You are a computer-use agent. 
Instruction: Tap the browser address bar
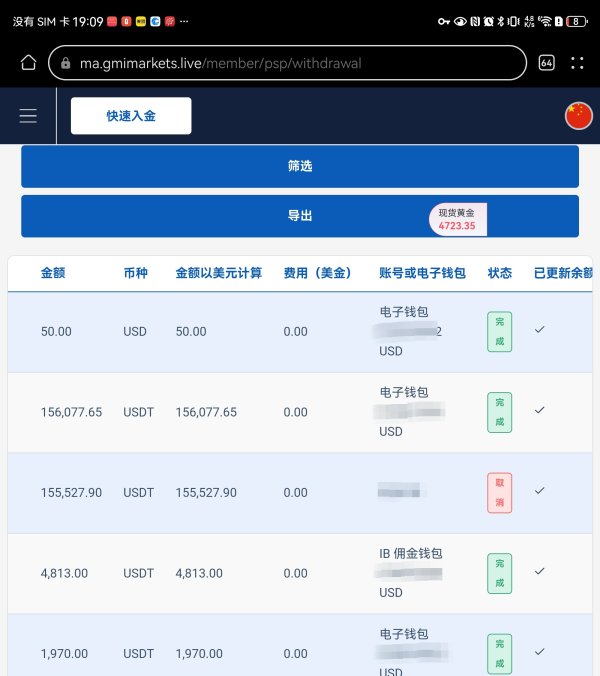point(288,63)
